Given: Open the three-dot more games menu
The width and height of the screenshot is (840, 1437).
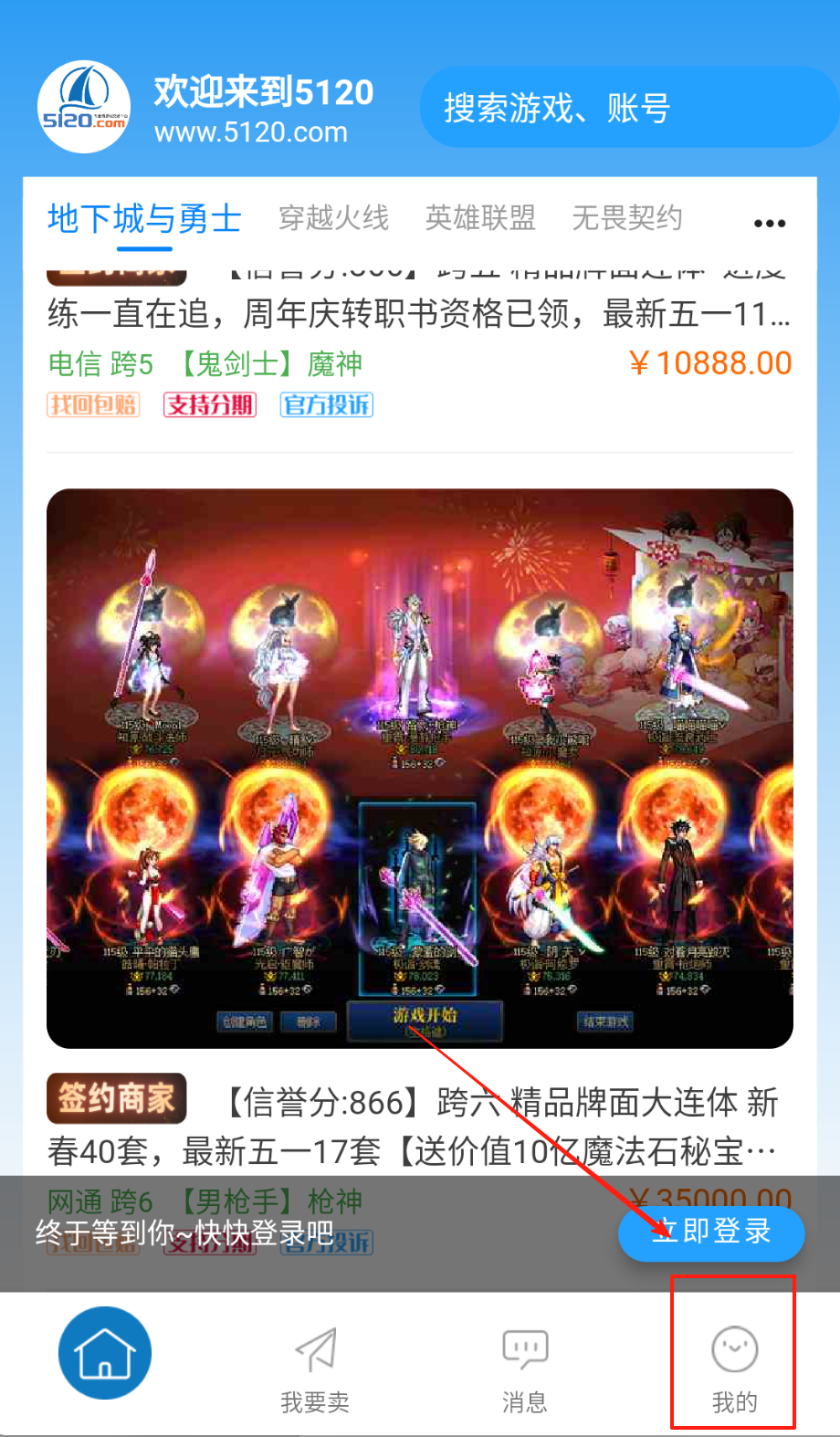Looking at the screenshot, I should click(769, 223).
